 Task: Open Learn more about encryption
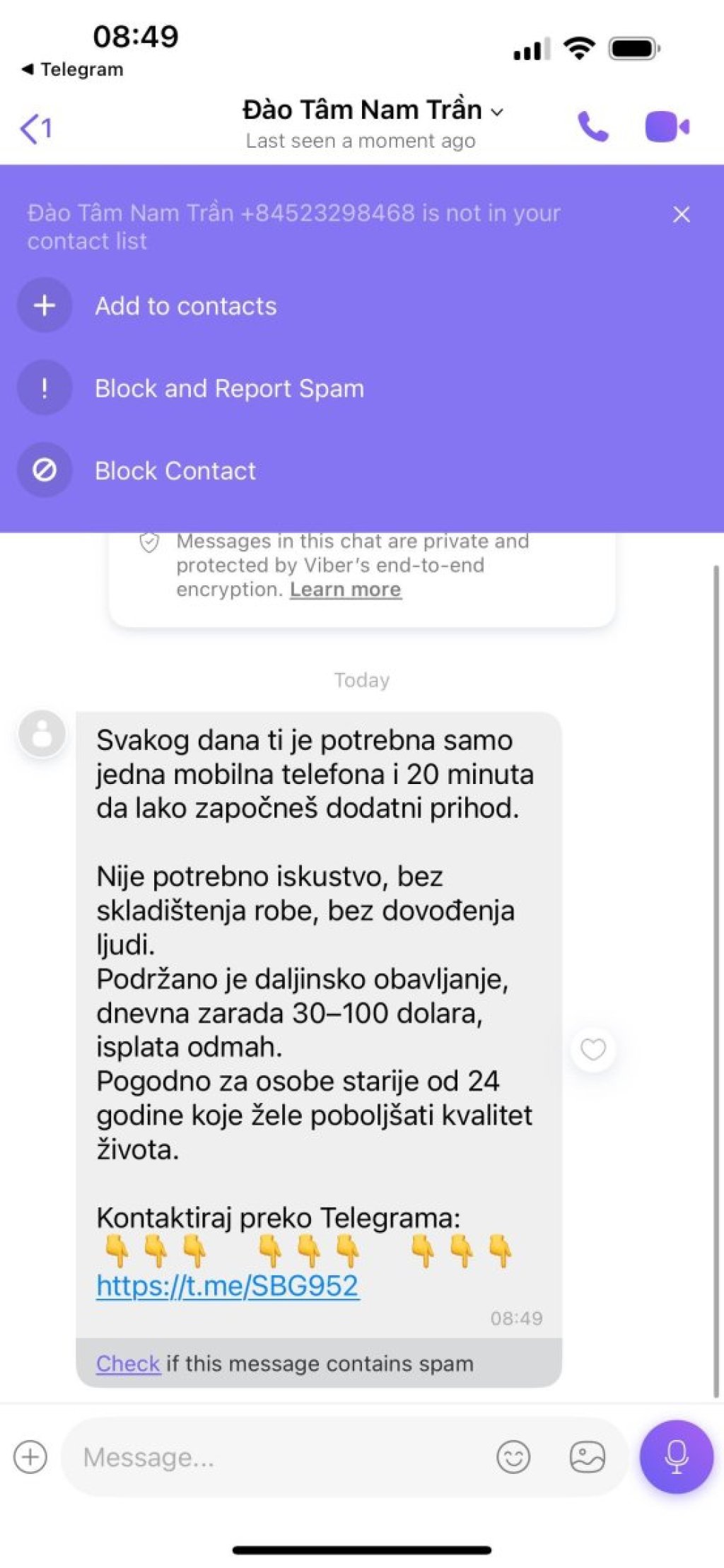[x=345, y=589]
